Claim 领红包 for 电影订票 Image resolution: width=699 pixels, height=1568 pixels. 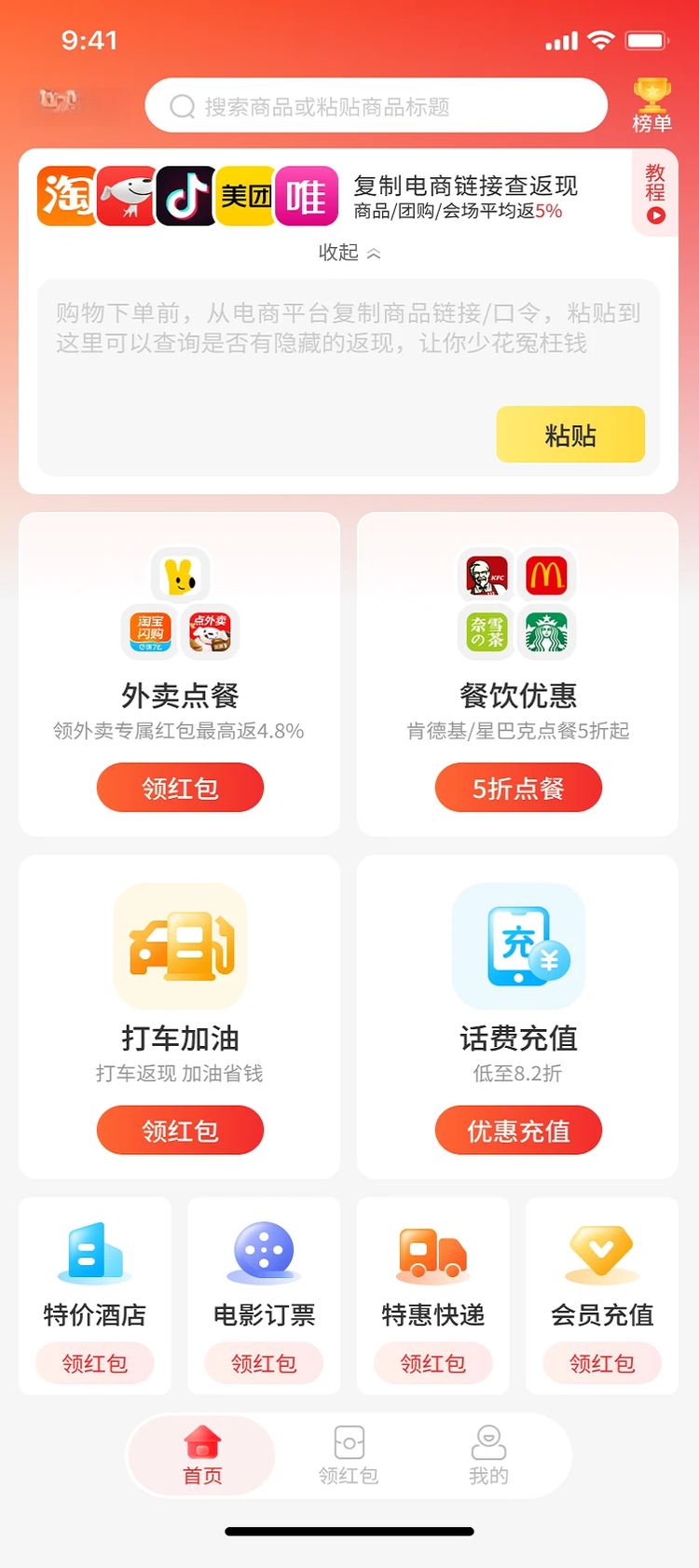click(264, 1363)
